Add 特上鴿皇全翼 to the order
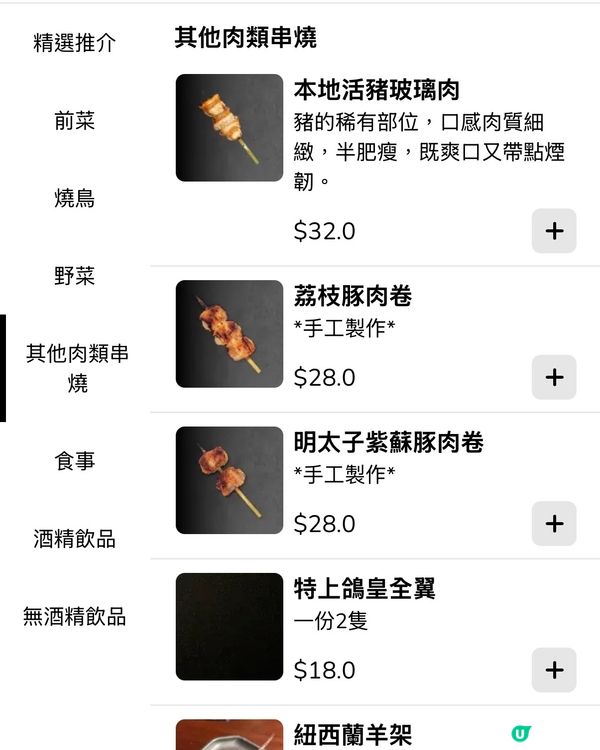The image size is (600, 750). 554,669
